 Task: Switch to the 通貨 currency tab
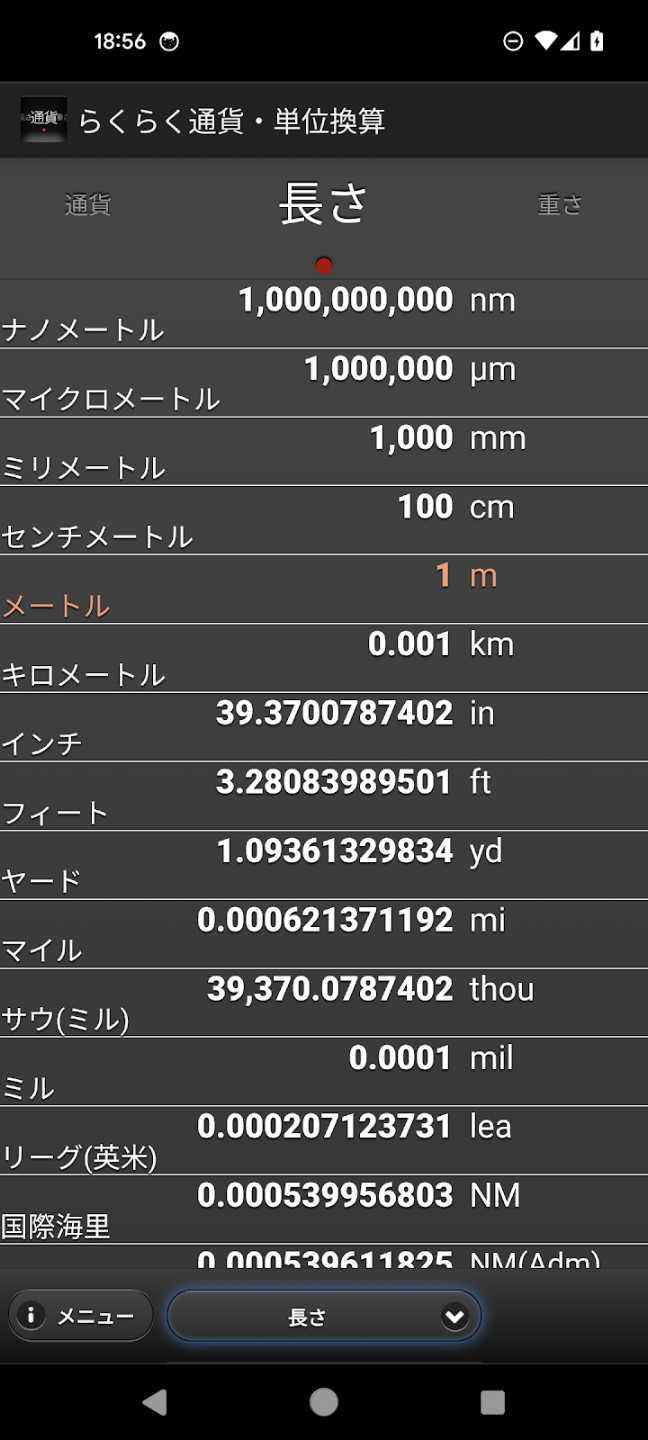(88, 205)
